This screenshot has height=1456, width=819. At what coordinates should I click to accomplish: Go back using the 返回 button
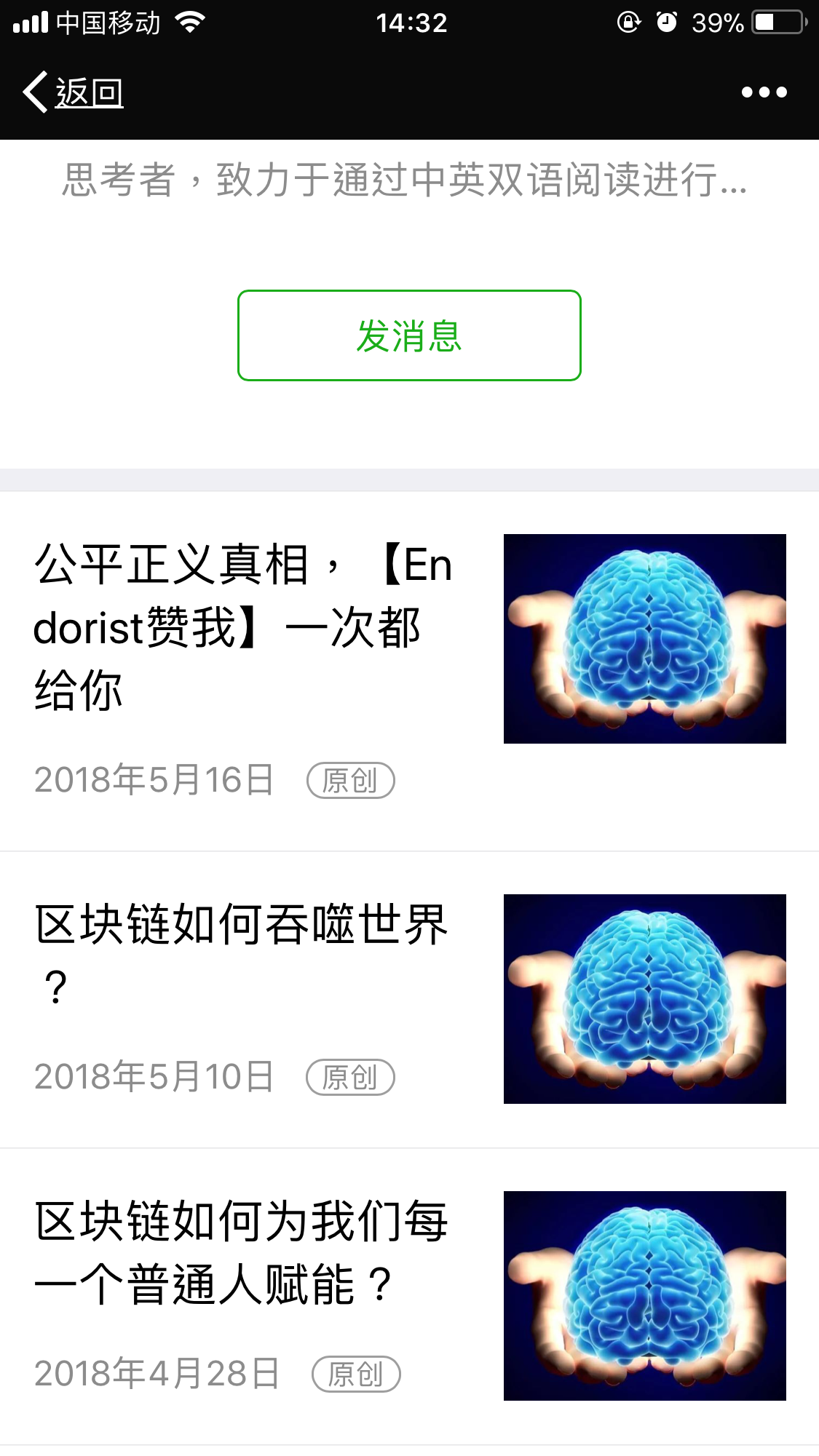[x=74, y=92]
